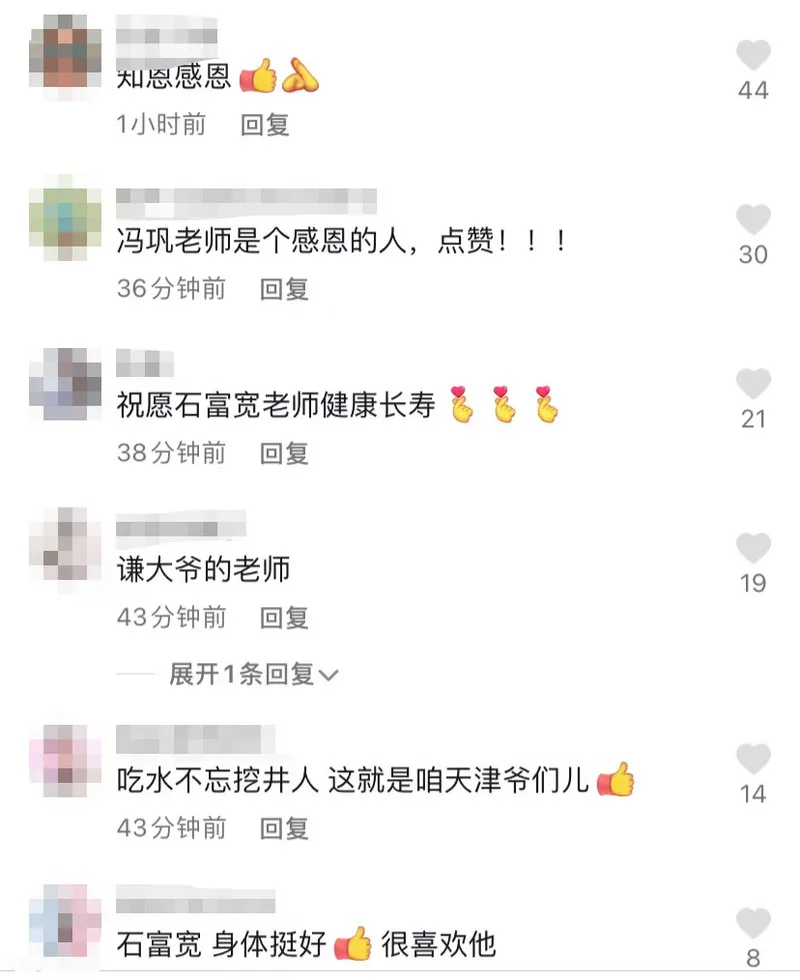Open avatar of the 吃水不忘挖井人 commenter

pyautogui.click(x=65, y=760)
